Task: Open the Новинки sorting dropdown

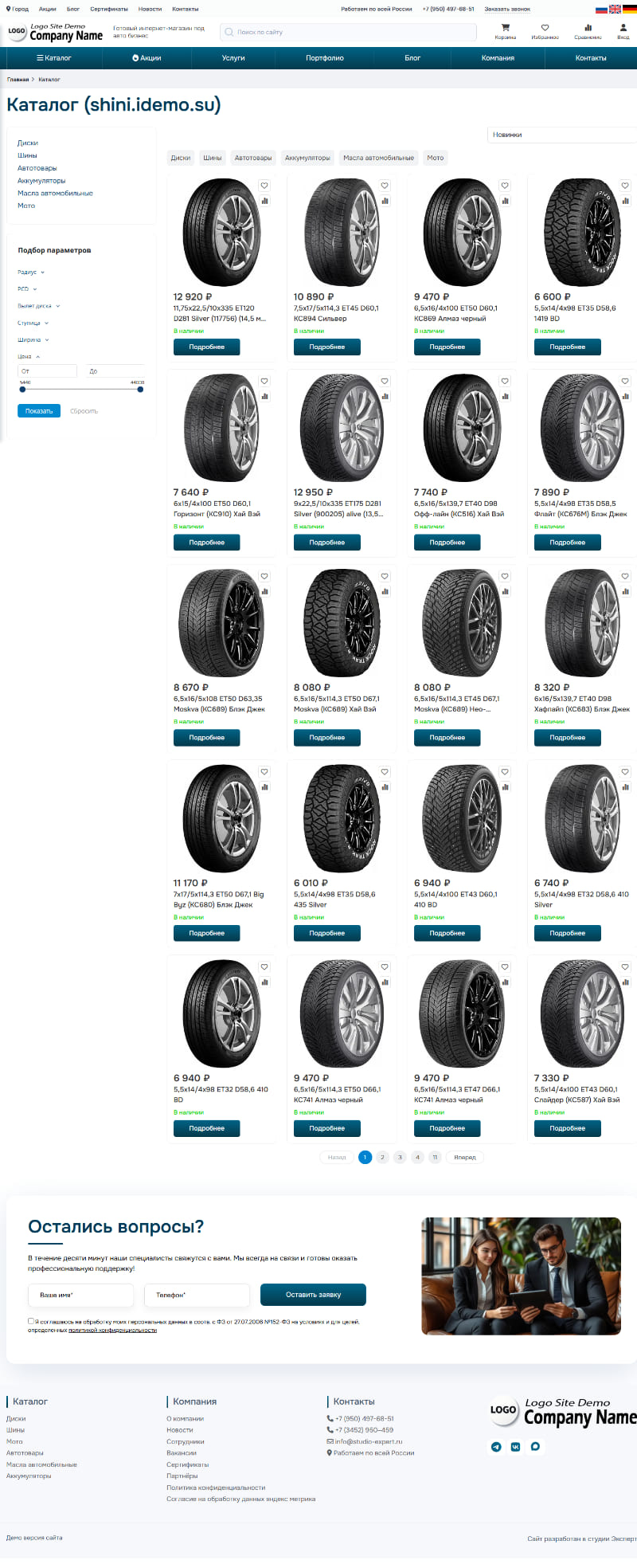Action: pyautogui.click(x=561, y=135)
